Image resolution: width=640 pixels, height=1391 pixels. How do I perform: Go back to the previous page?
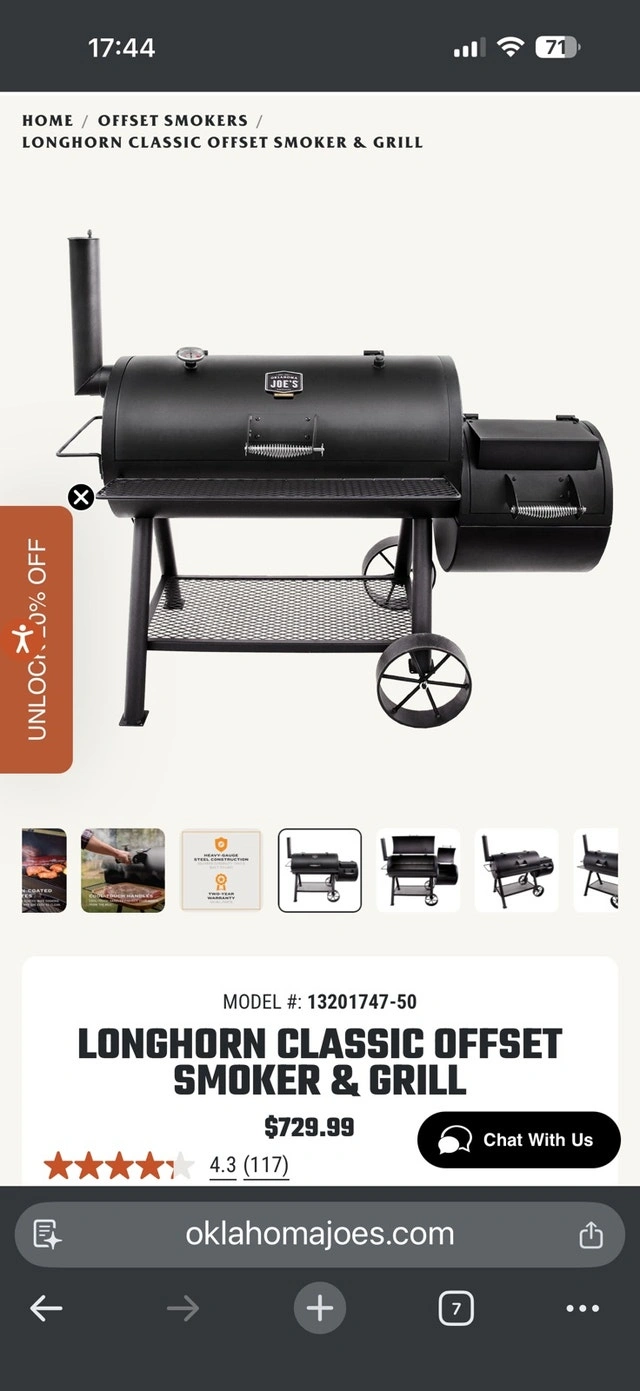tap(46, 1308)
